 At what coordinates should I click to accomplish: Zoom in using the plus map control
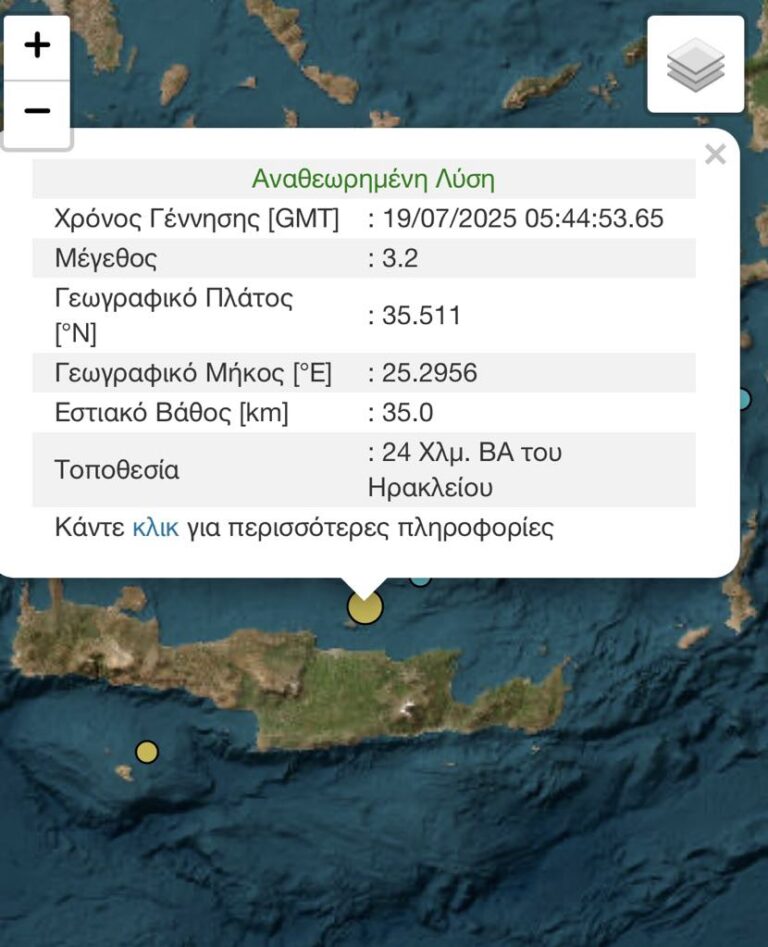click(x=37, y=44)
